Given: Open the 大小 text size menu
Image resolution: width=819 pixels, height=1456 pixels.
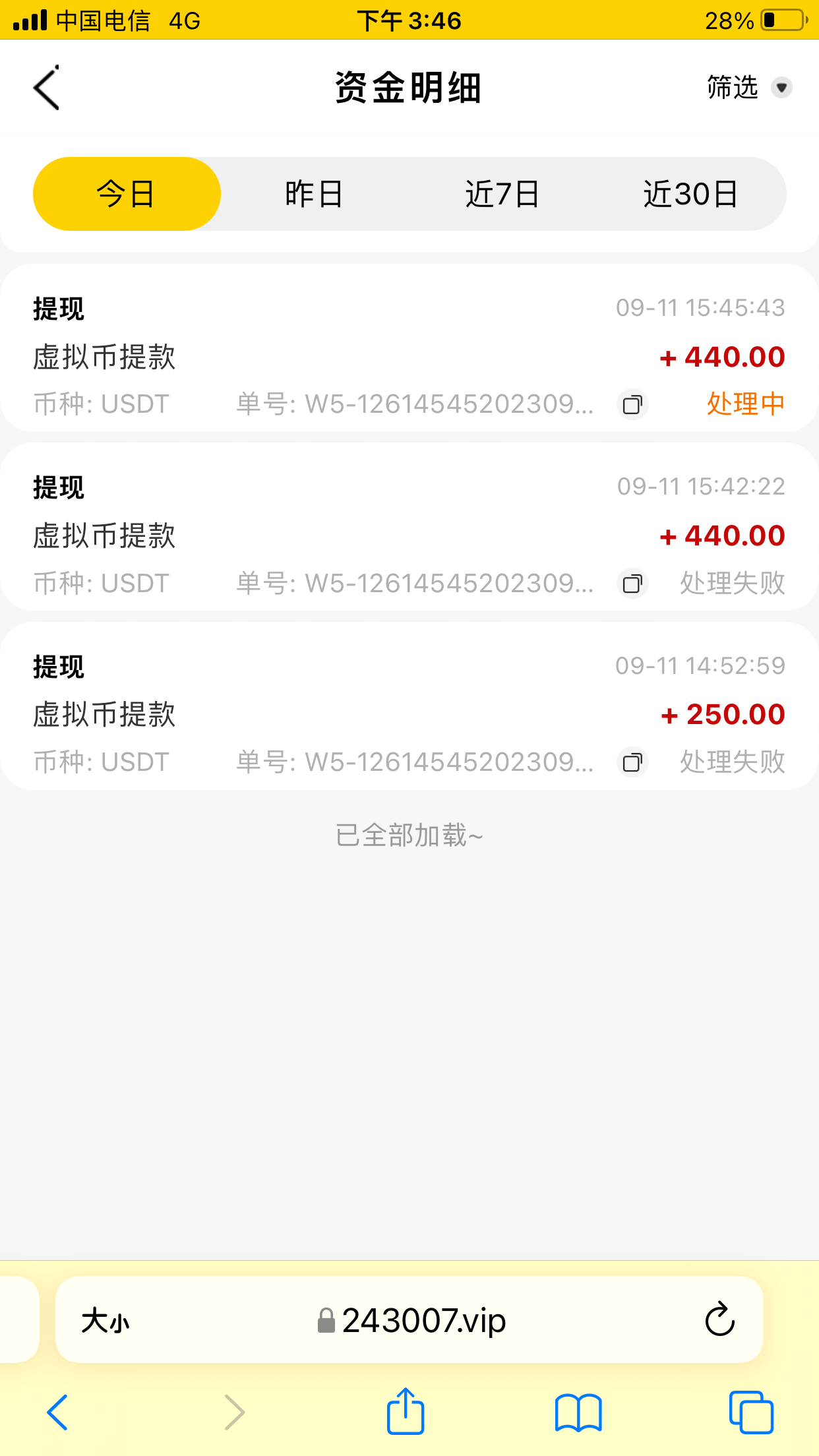Looking at the screenshot, I should (x=107, y=1321).
